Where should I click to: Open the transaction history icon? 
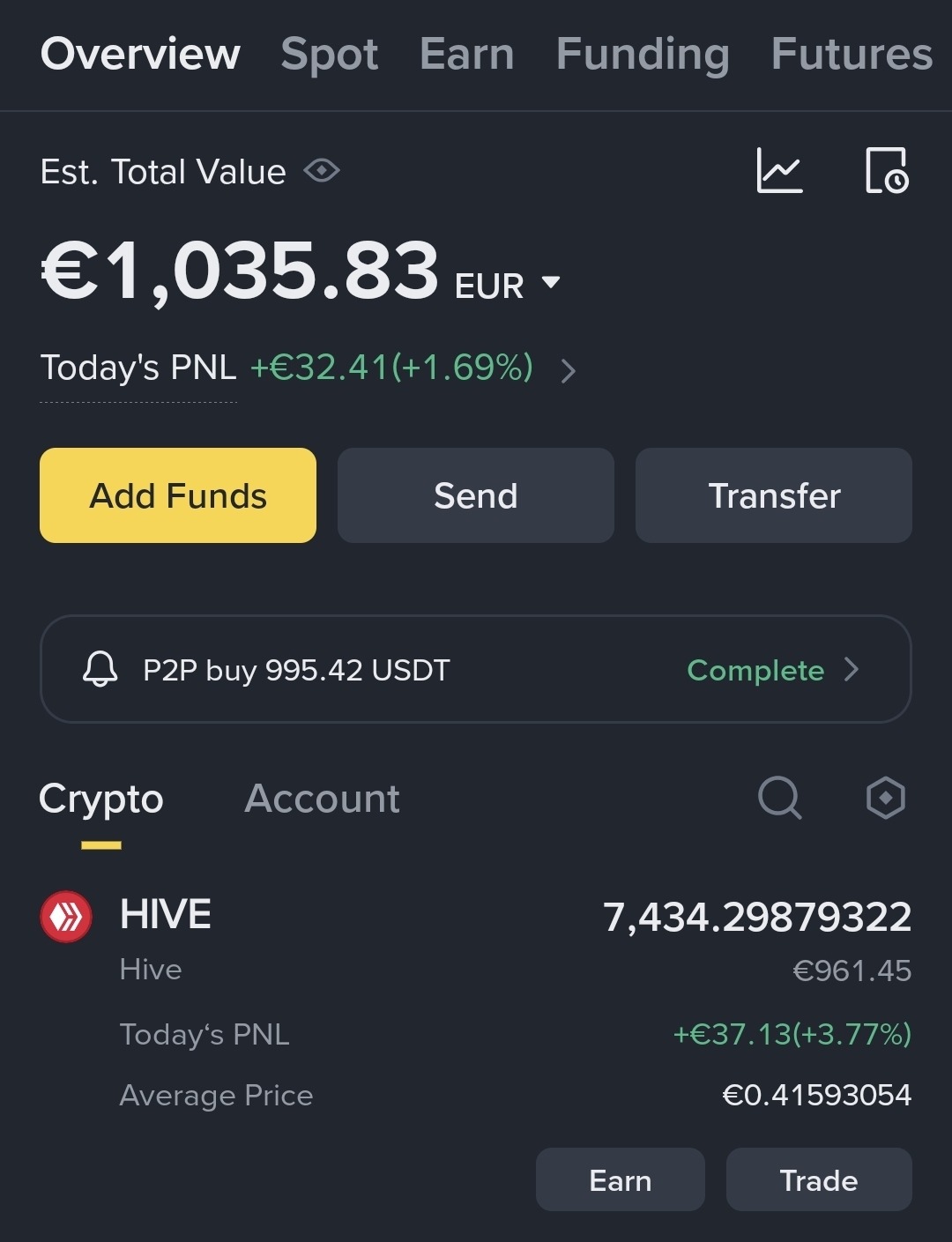pos(887,172)
